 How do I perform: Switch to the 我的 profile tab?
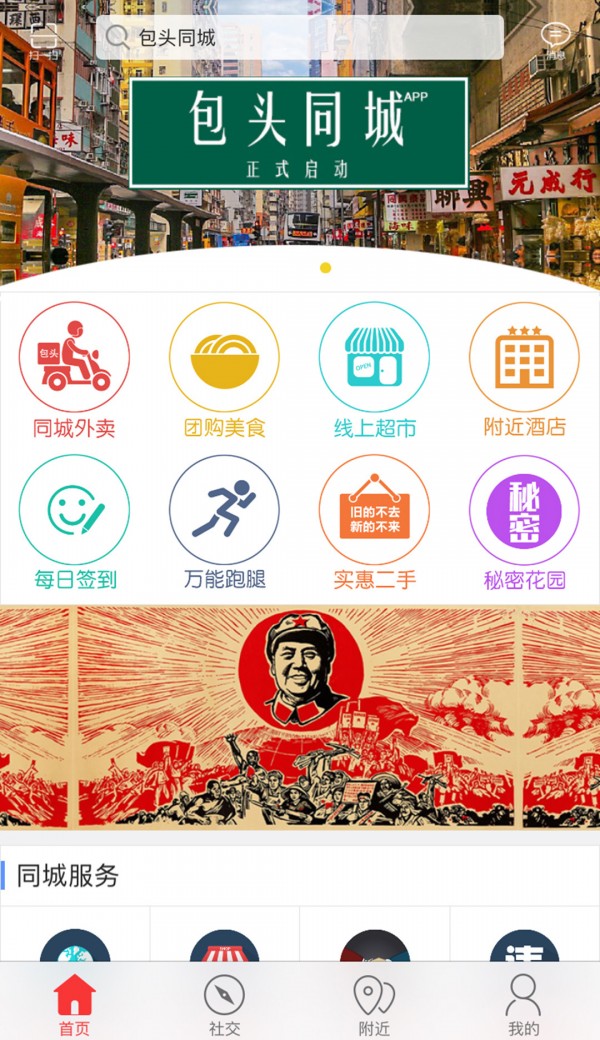(523, 1003)
